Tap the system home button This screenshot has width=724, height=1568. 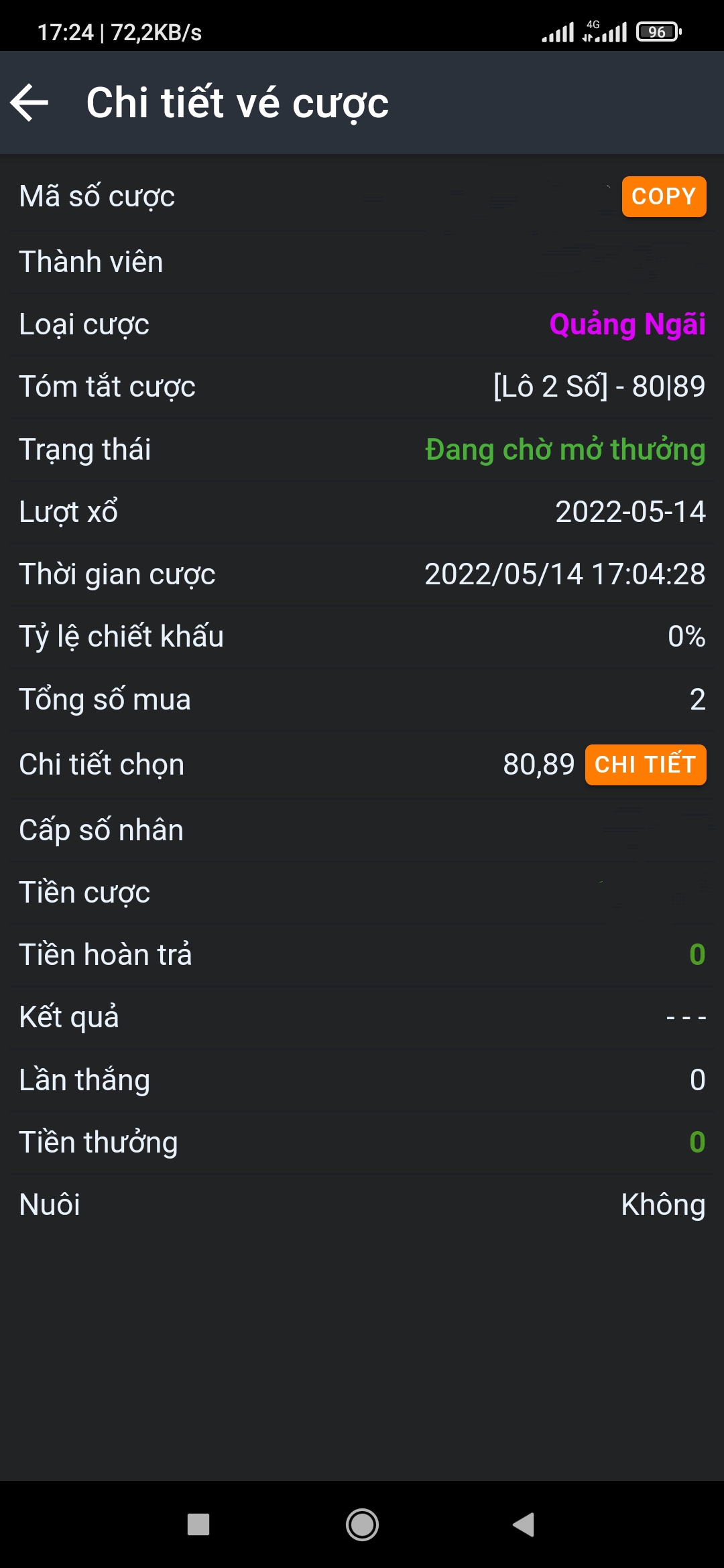[362, 1524]
